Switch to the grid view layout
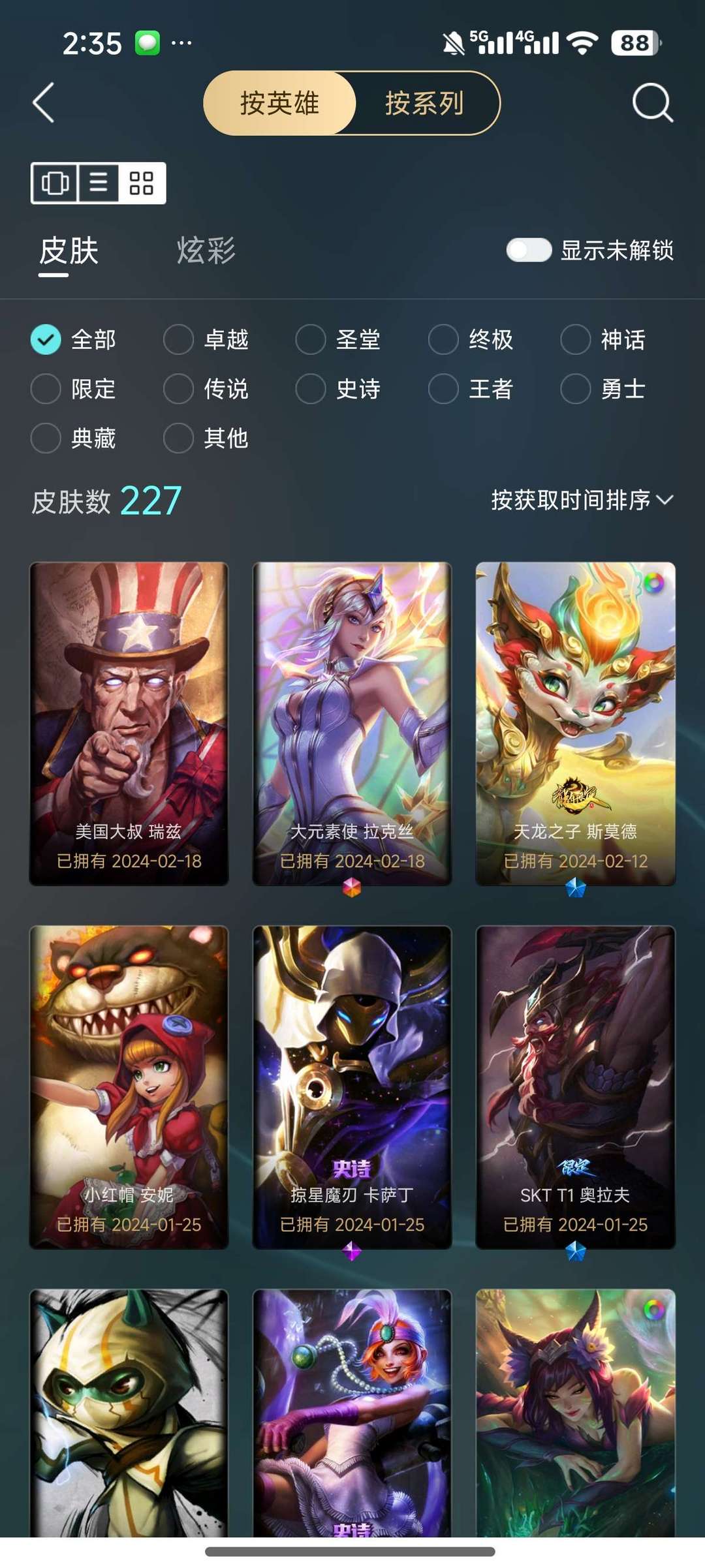The image size is (705, 1568). (142, 183)
